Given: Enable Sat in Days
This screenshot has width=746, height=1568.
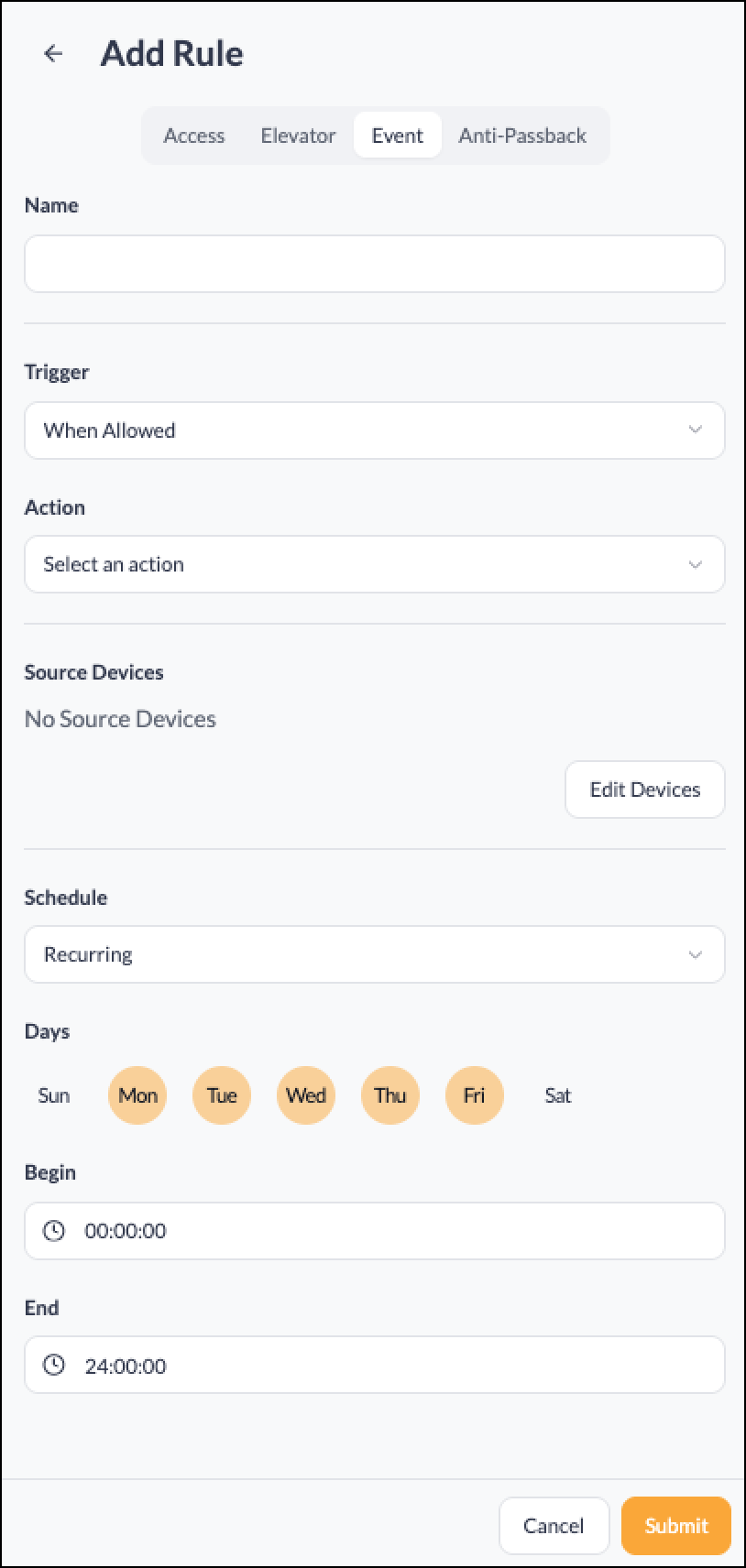Looking at the screenshot, I should pyautogui.click(x=558, y=1095).
